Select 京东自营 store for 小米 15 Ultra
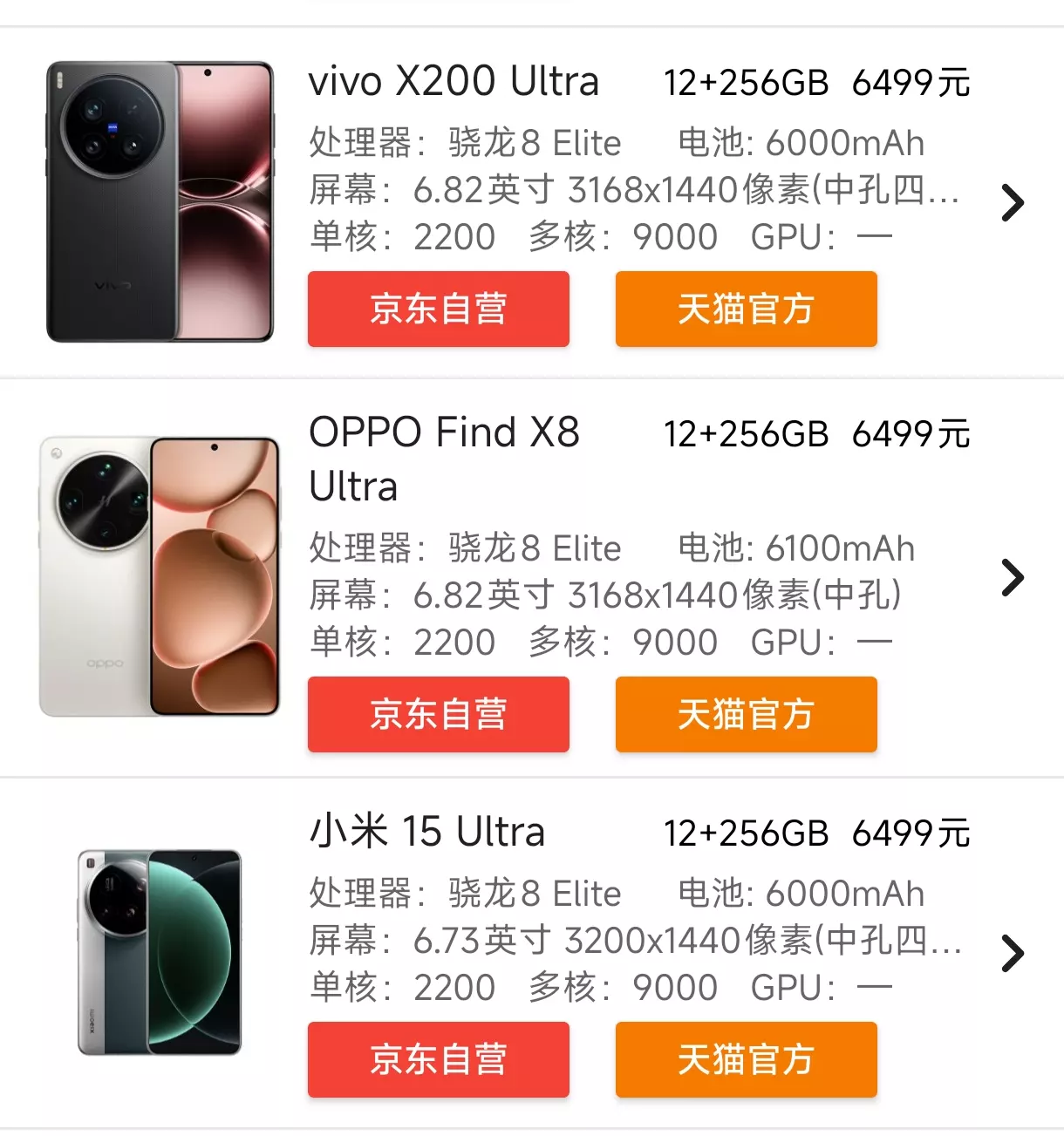The height and width of the screenshot is (1136, 1064). (x=438, y=1061)
